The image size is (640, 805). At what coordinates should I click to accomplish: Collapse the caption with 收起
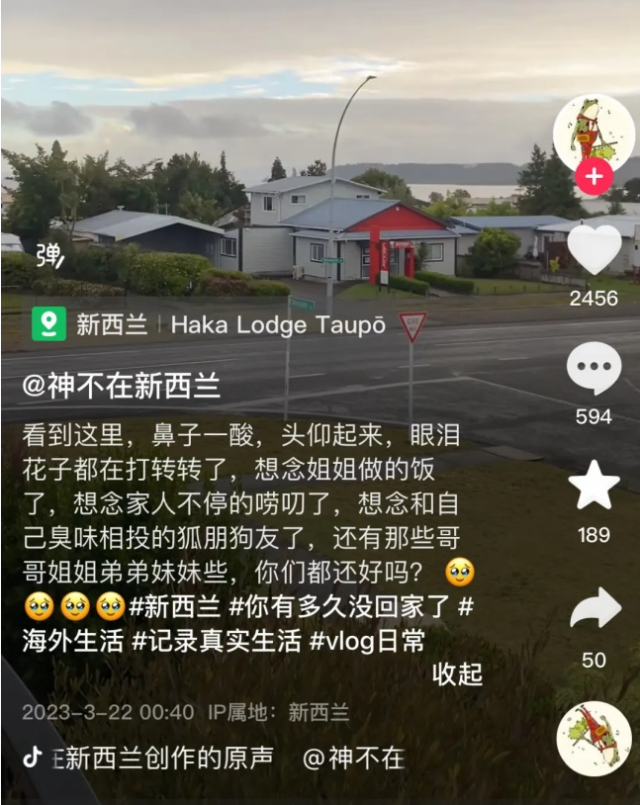pos(457,674)
